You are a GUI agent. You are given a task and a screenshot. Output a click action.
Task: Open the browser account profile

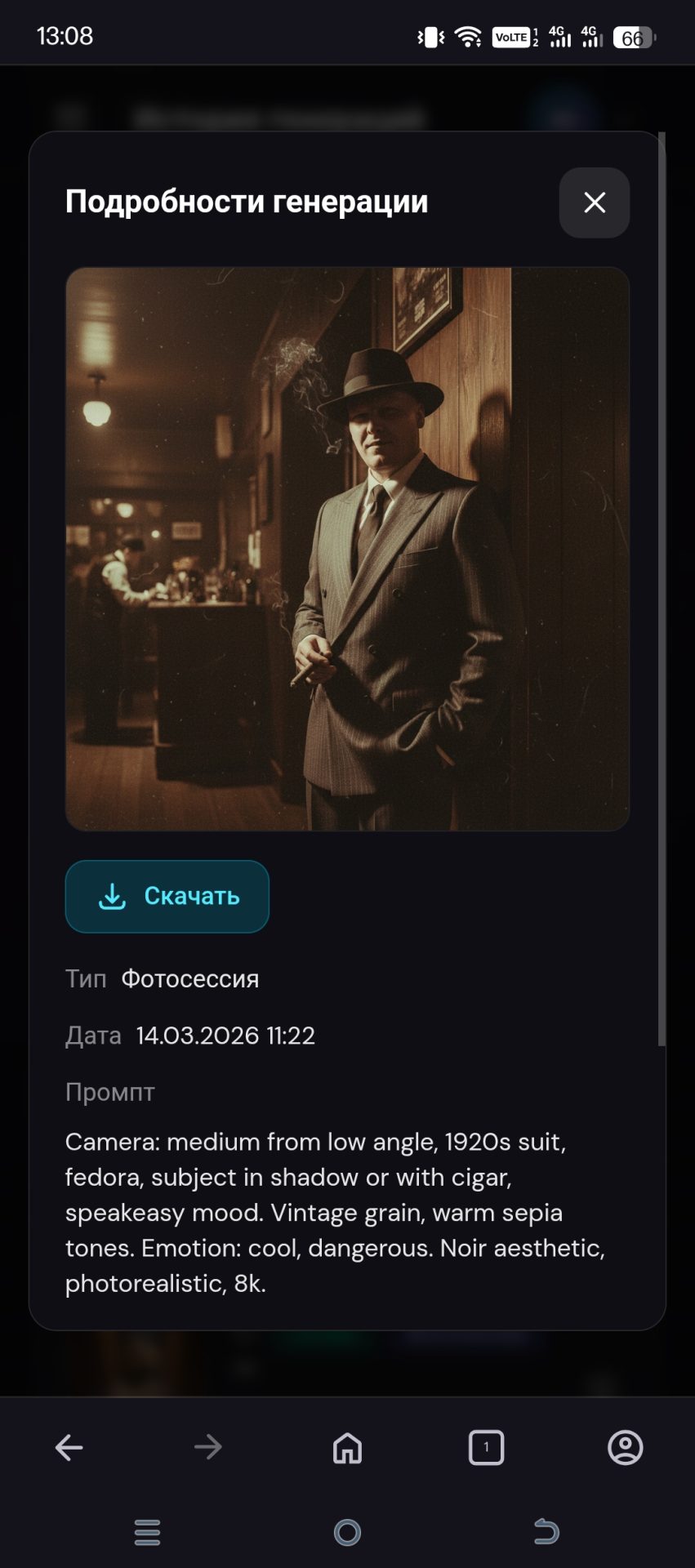coord(626,1448)
